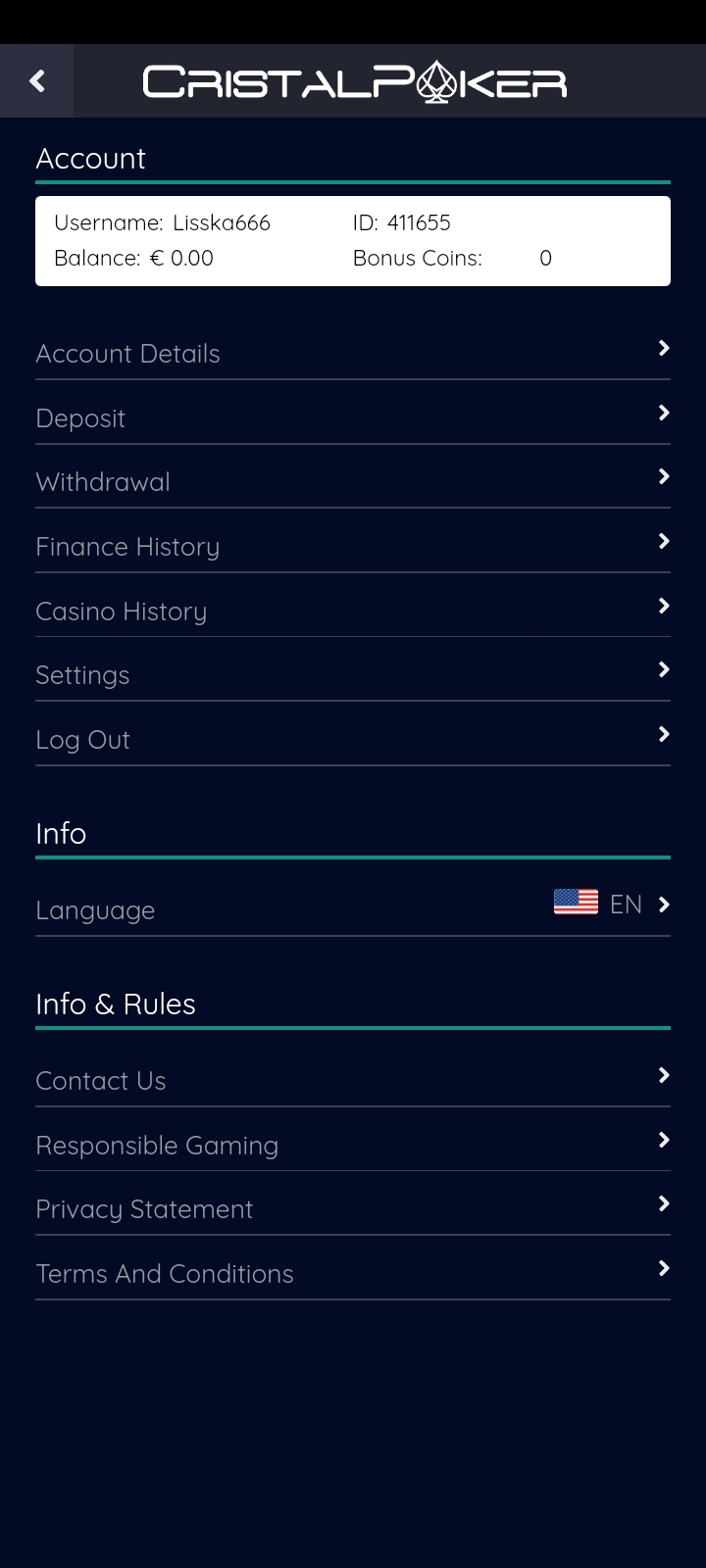
Task: Open Settings
Action: (352, 674)
